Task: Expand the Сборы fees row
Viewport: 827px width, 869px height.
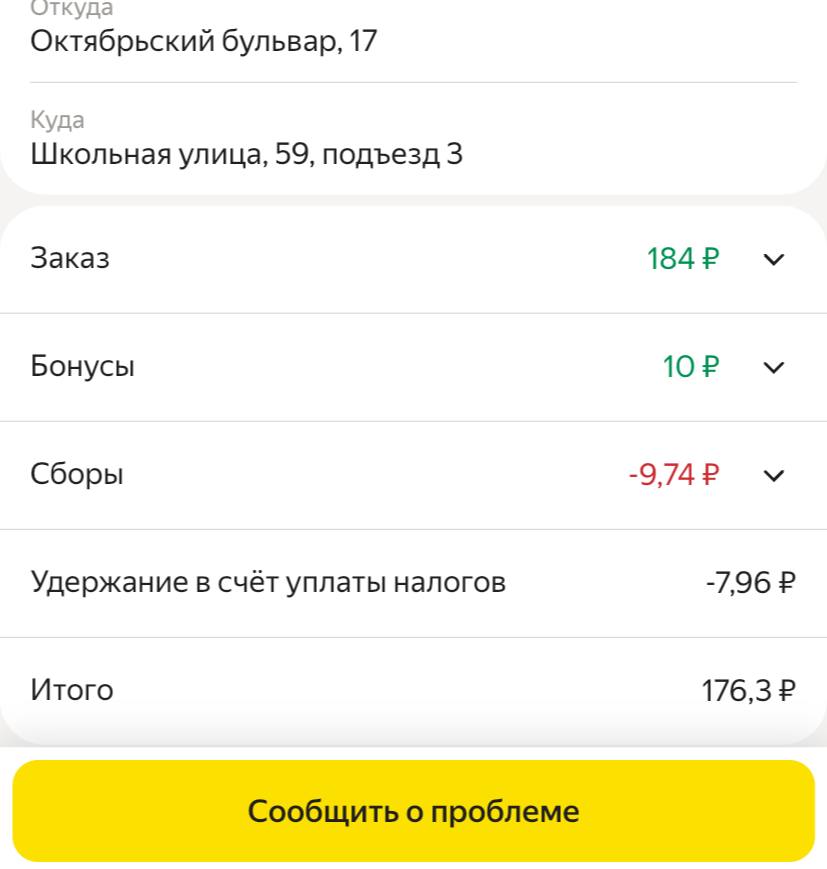Action: pos(774,475)
